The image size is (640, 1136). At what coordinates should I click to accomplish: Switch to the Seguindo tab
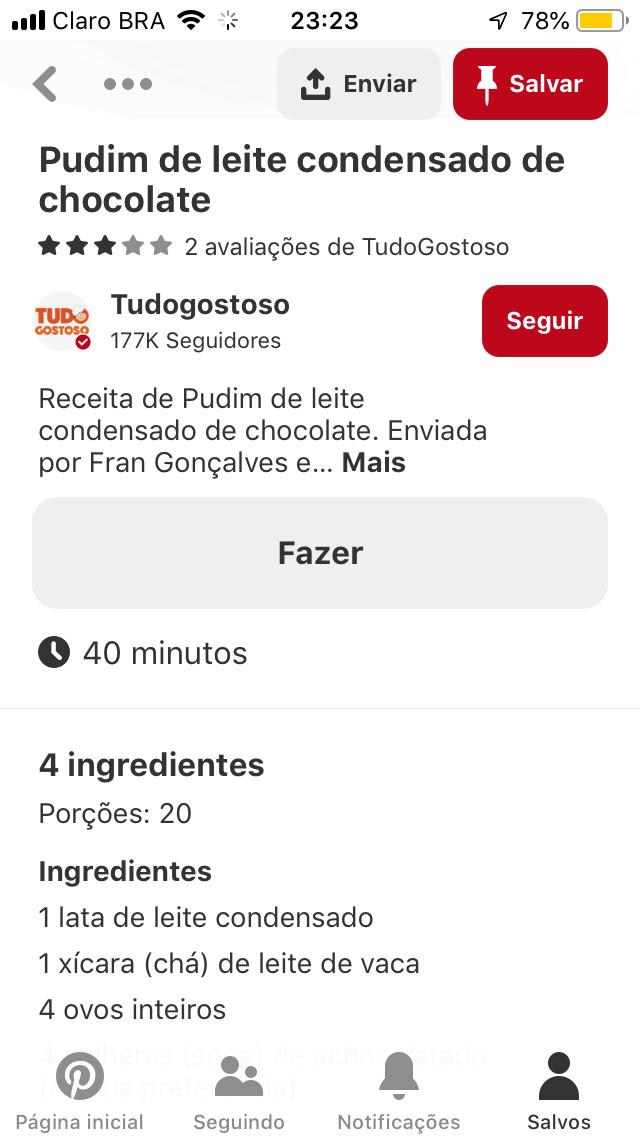(239, 1091)
